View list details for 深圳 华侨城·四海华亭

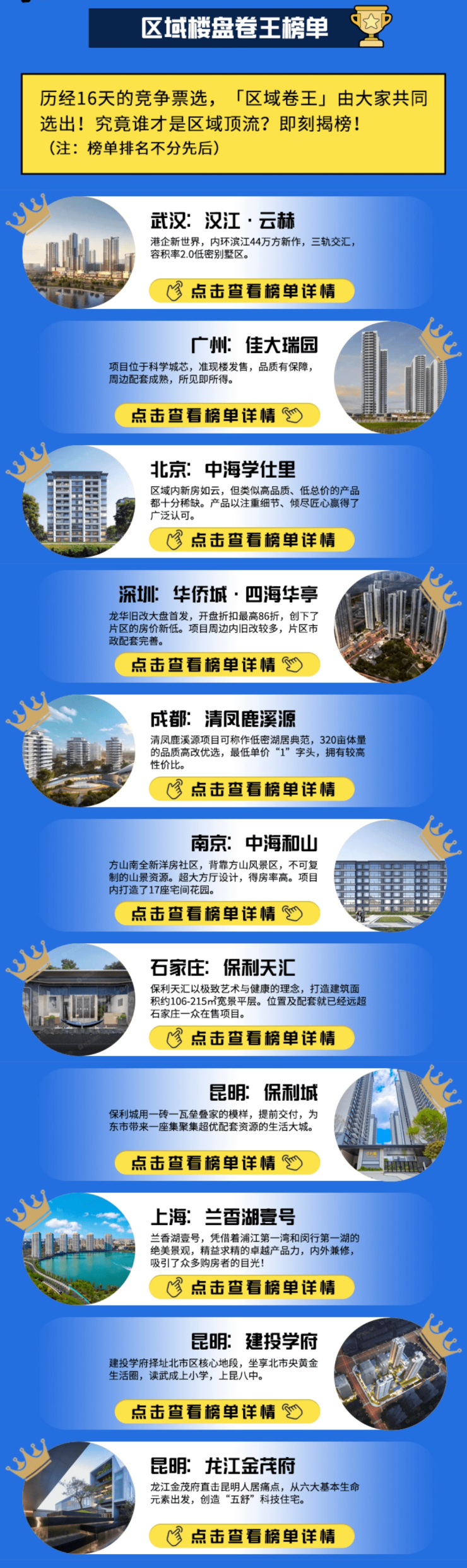(x=217, y=665)
